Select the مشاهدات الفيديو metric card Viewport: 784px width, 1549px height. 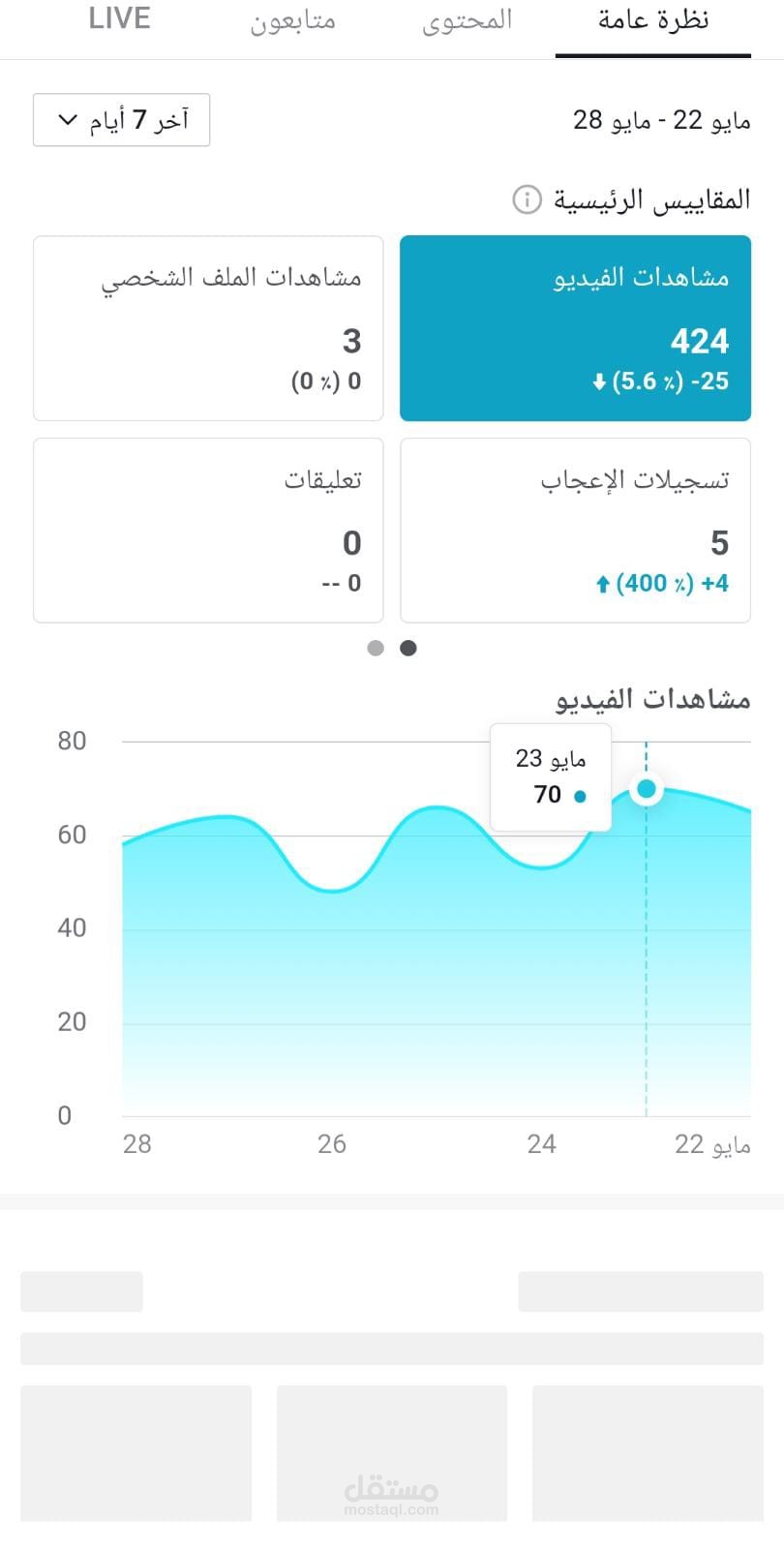575,328
